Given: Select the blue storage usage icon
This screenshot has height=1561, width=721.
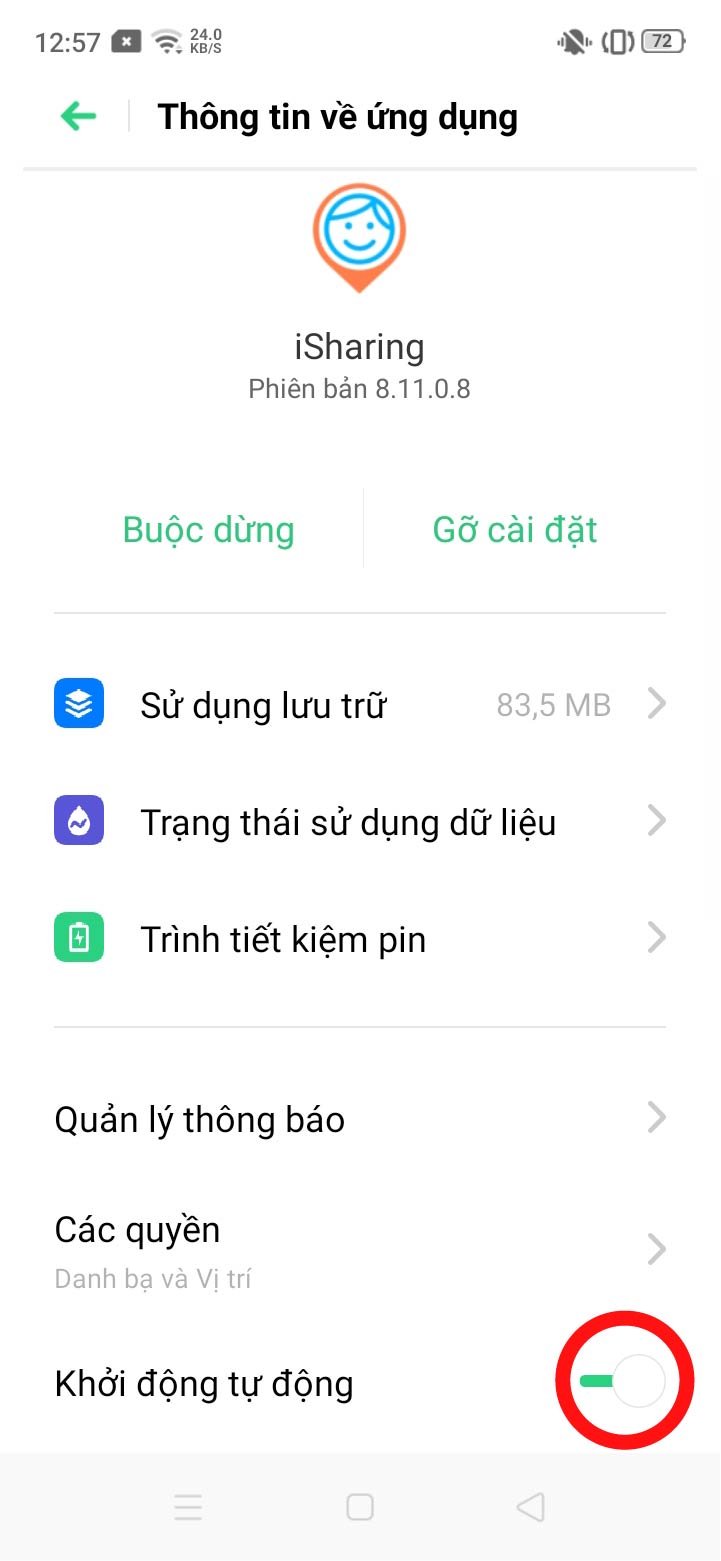Looking at the screenshot, I should pos(78,704).
